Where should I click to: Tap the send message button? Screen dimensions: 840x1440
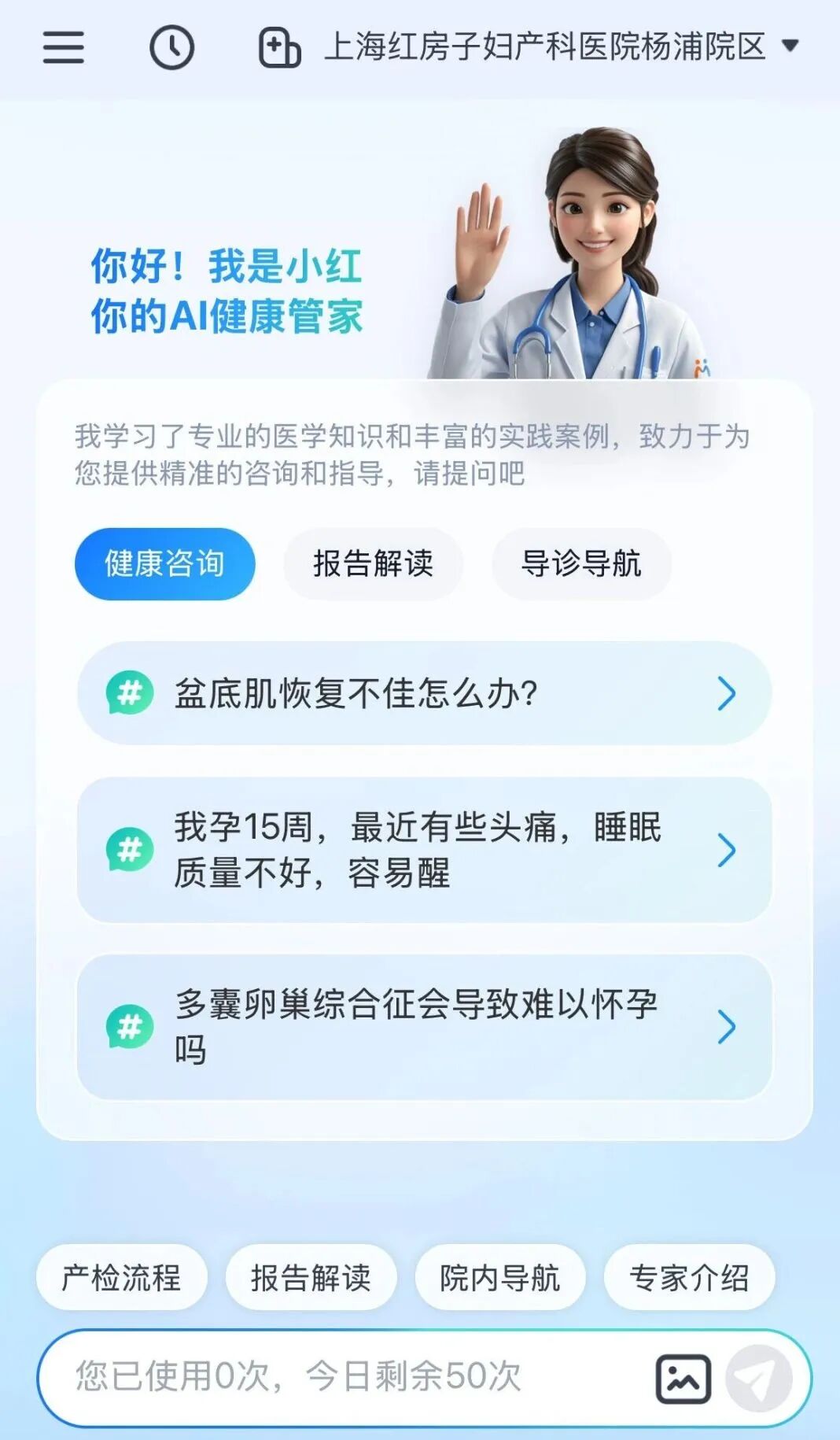tap(758, 1379)
